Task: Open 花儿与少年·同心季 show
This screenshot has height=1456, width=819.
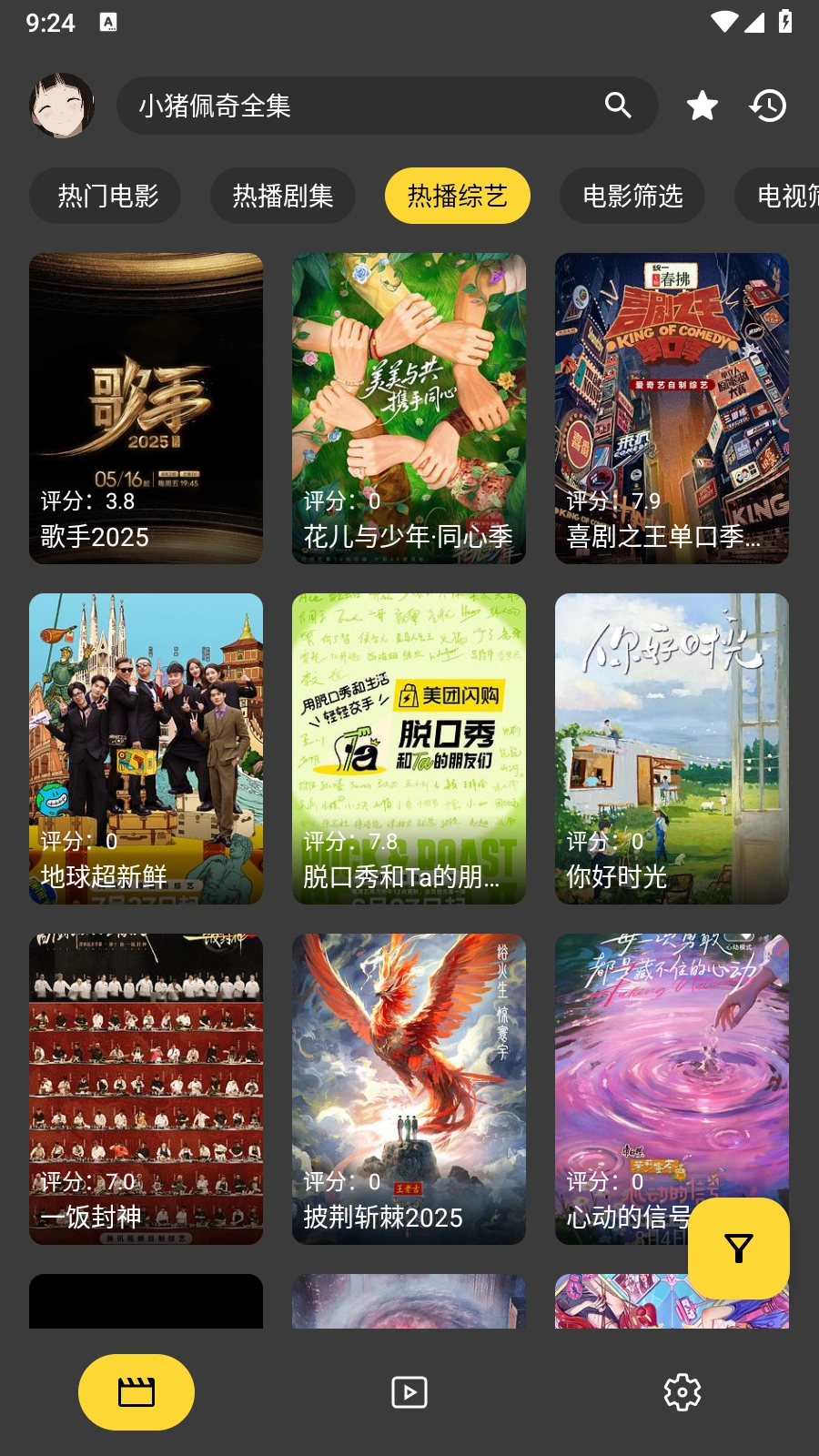Action: (408, 408)
